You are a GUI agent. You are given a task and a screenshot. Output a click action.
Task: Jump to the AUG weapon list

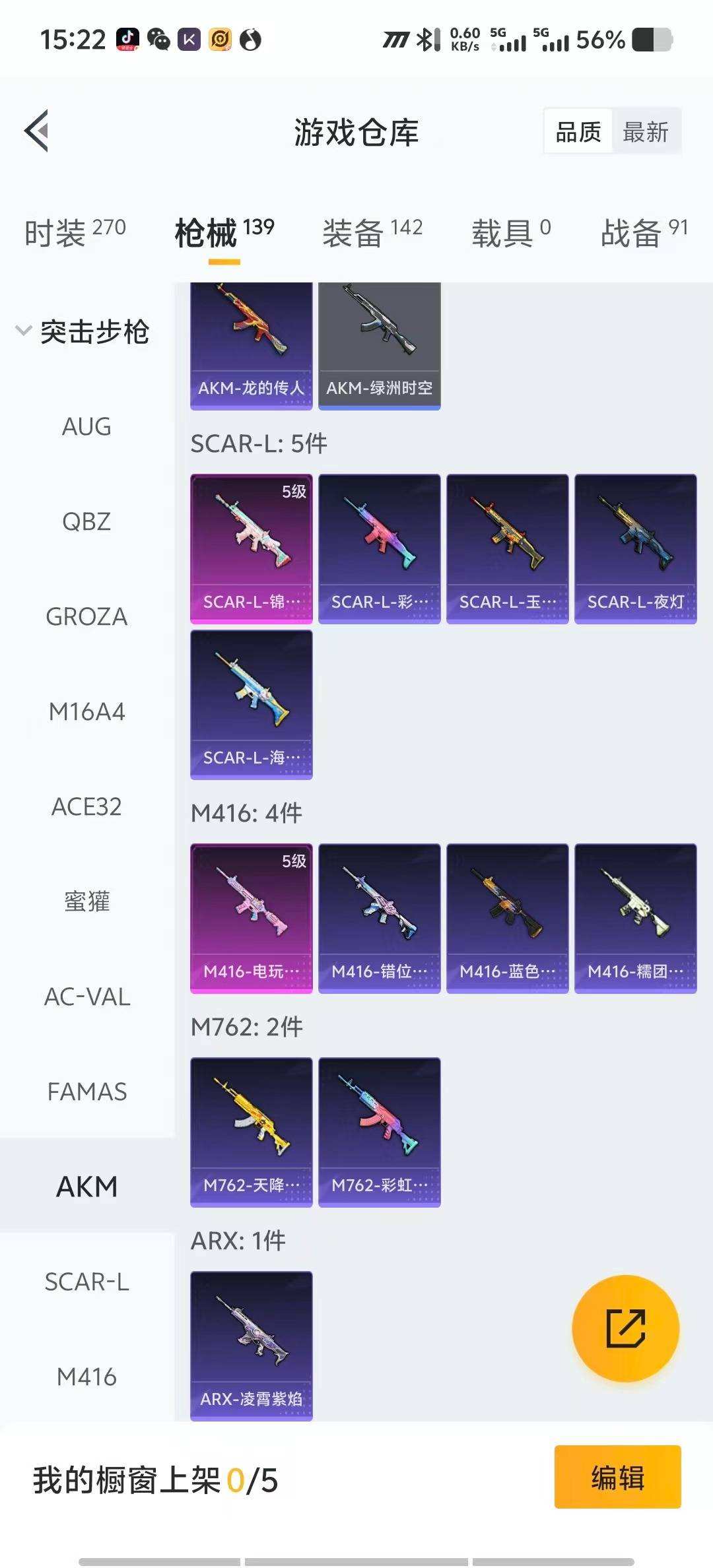click(86, 427)
